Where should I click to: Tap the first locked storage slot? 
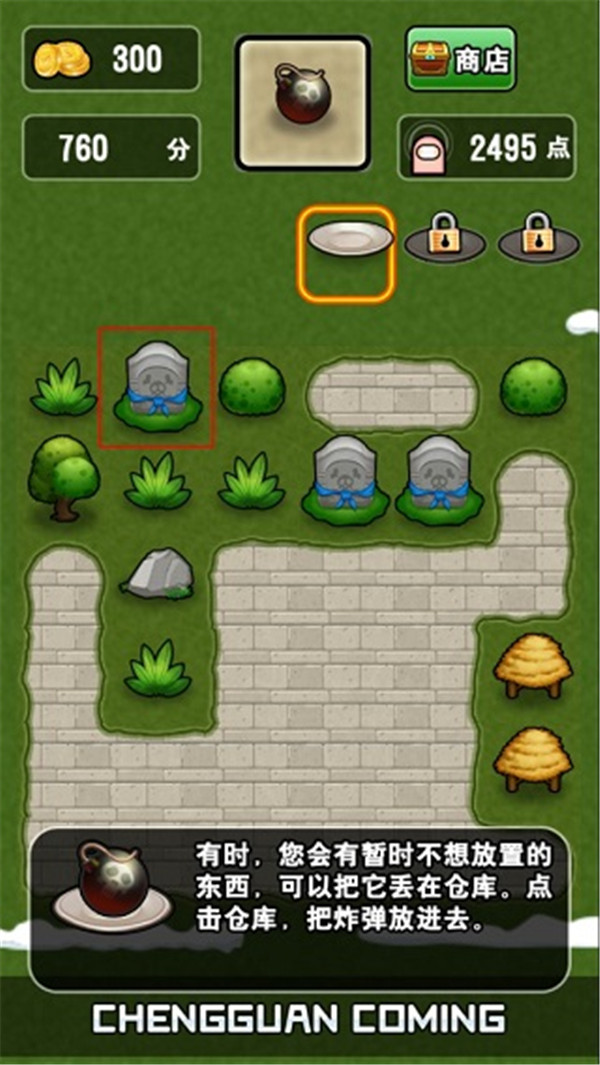point(444,238)
